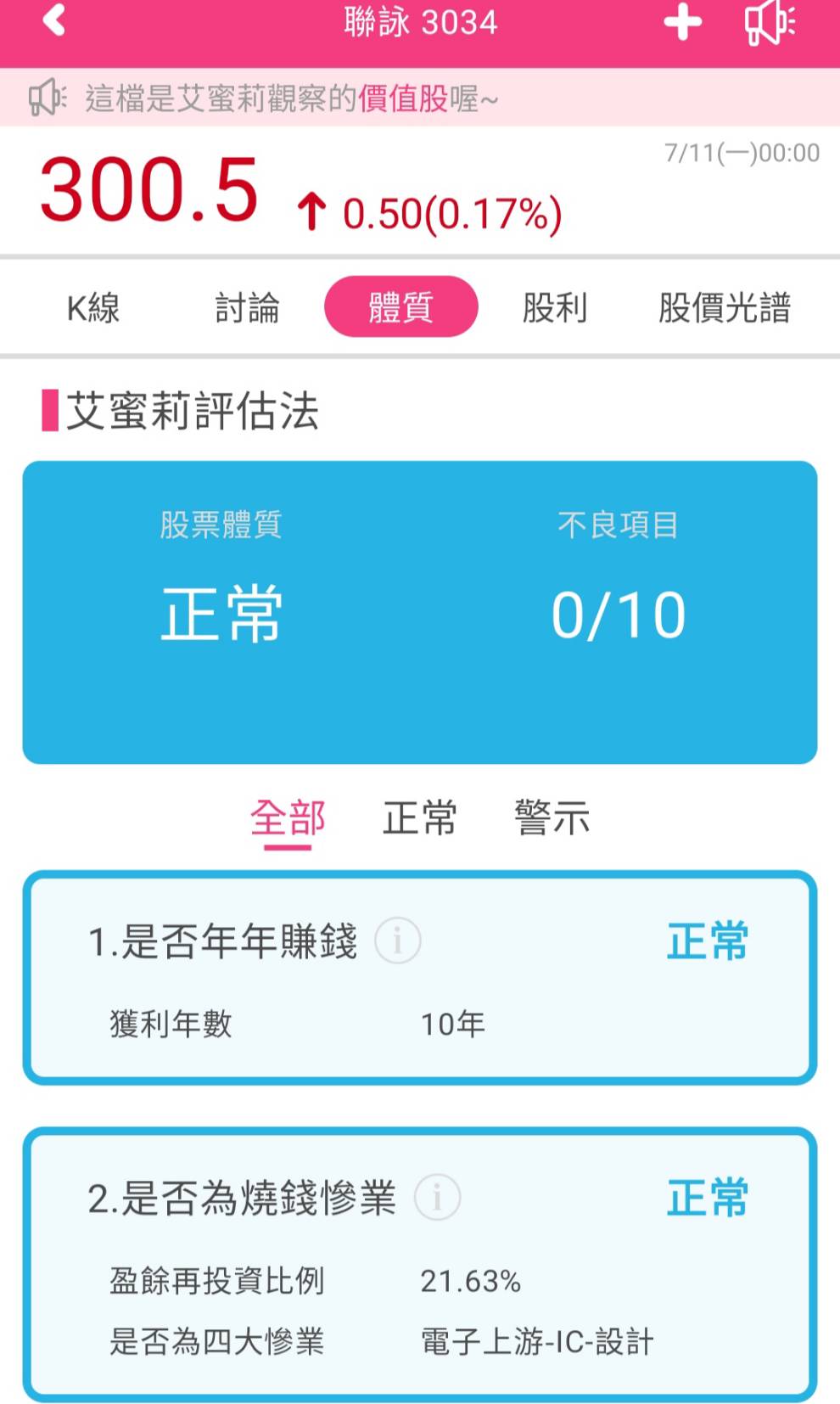Switch filter to 警示
Viewport: 840px width, 1404px height.
coord(552,817)
